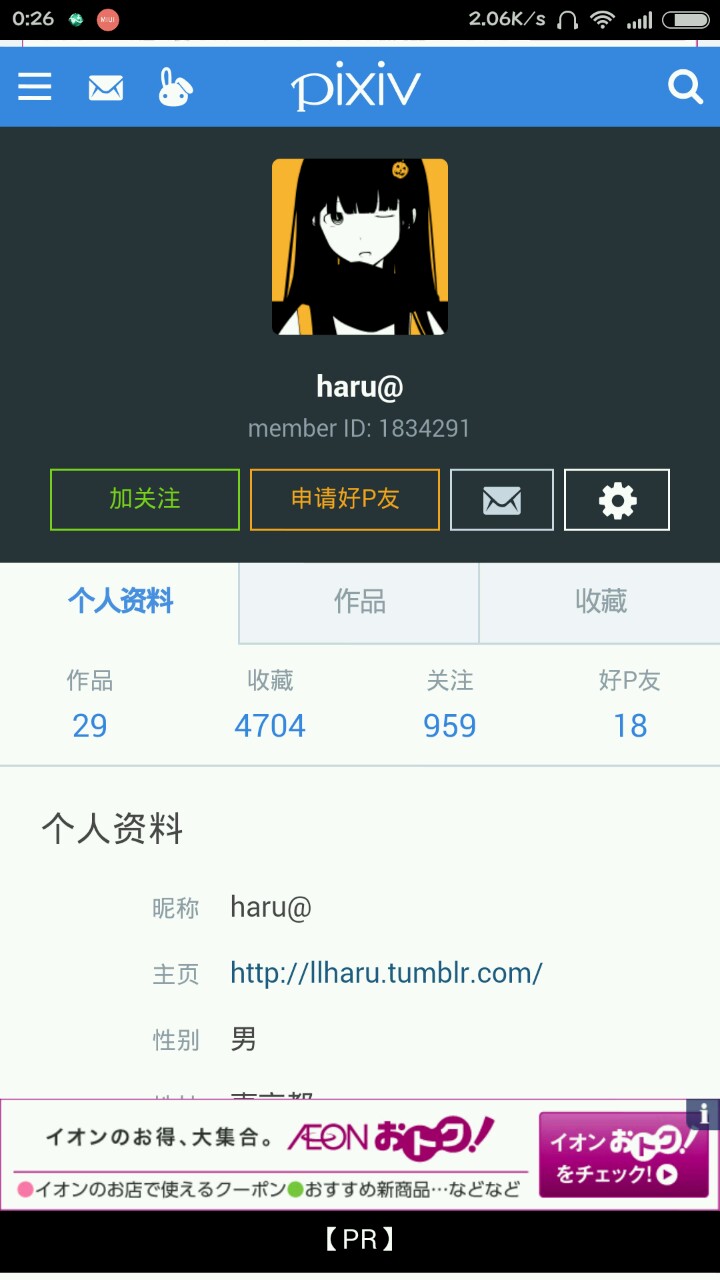Tap the rabbit icon in header
The width and height of the screenshot is (720, 1280).
(x=175, y=87)
